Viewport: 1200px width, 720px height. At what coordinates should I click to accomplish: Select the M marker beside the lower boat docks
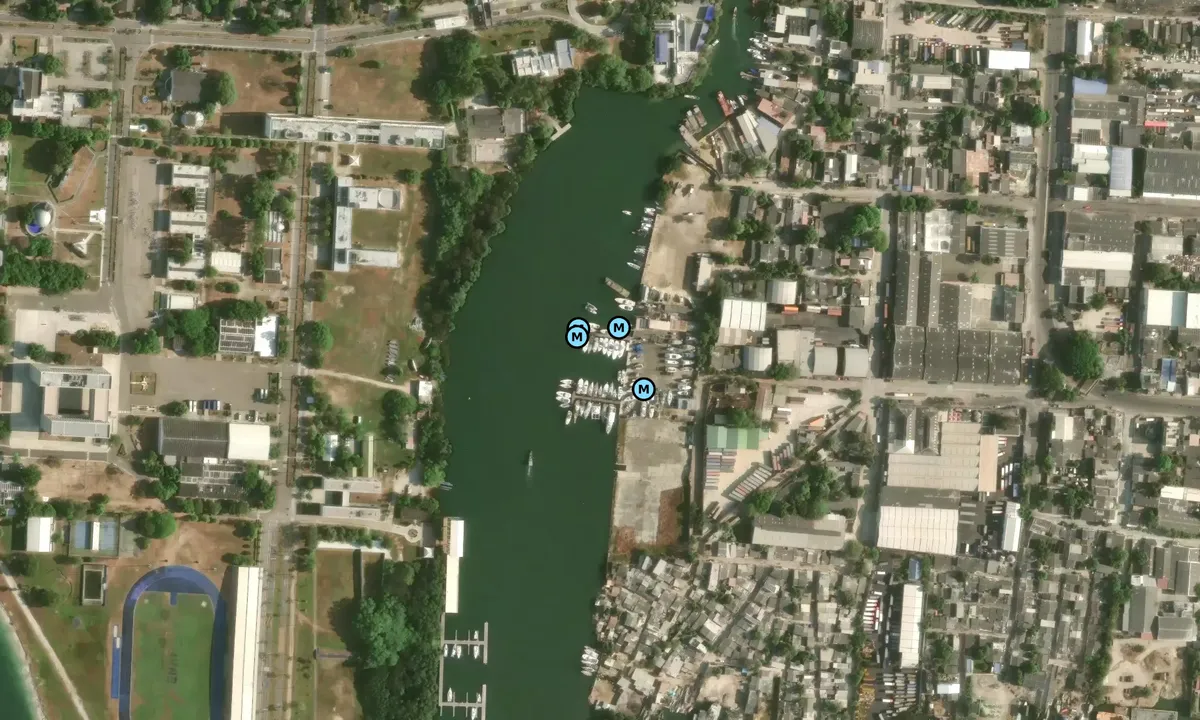pos(643,389)
